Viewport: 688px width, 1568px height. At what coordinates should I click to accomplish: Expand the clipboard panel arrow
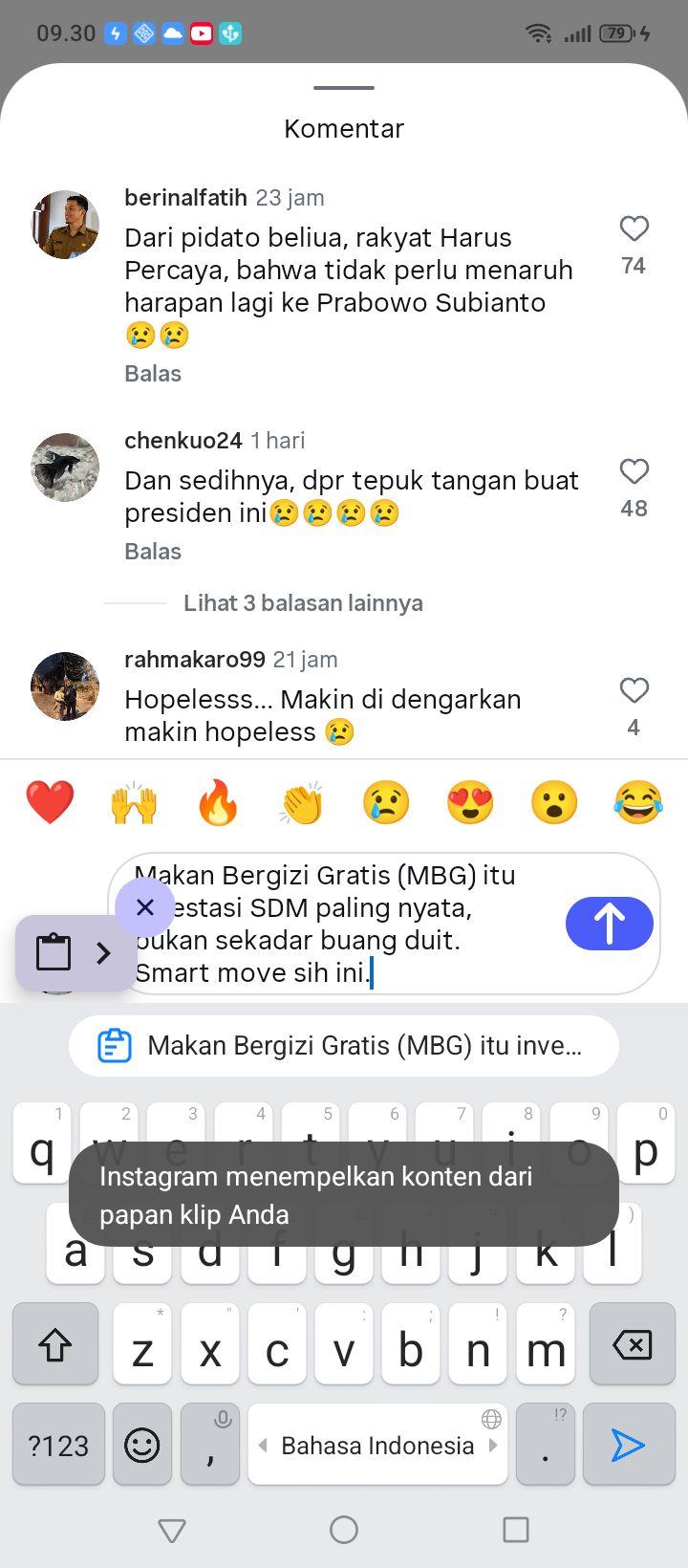[x=103, y=952]
